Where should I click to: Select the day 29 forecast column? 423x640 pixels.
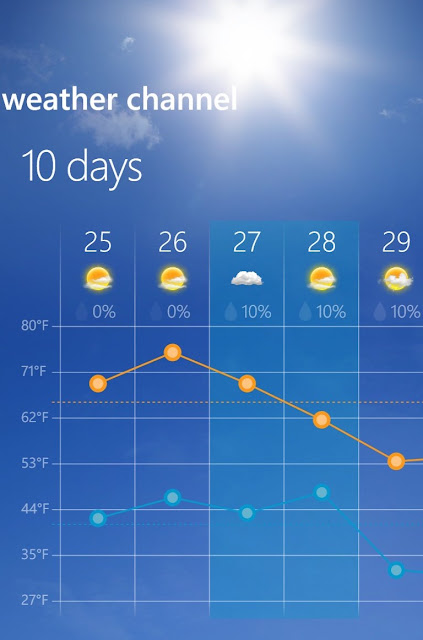coord(391,418)
